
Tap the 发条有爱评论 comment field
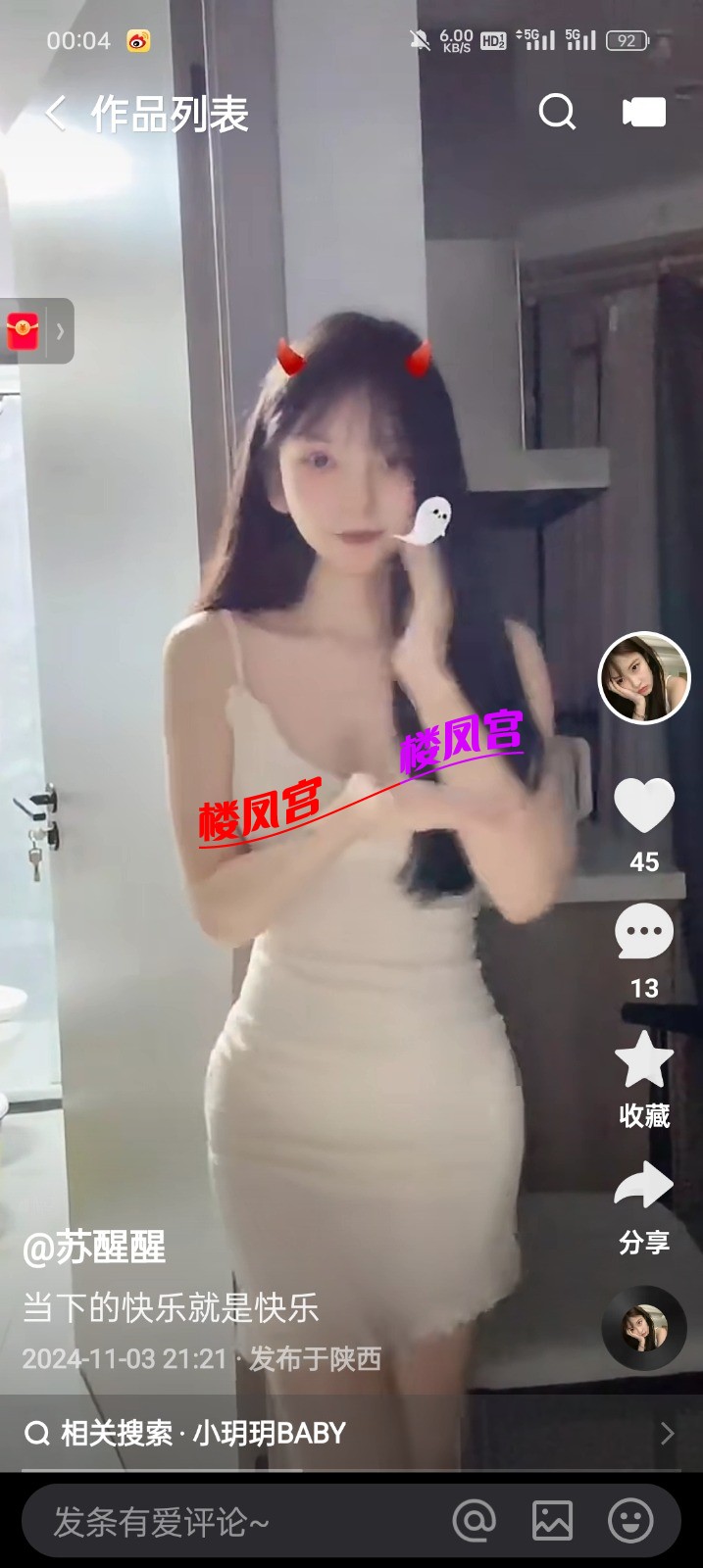235,1522
